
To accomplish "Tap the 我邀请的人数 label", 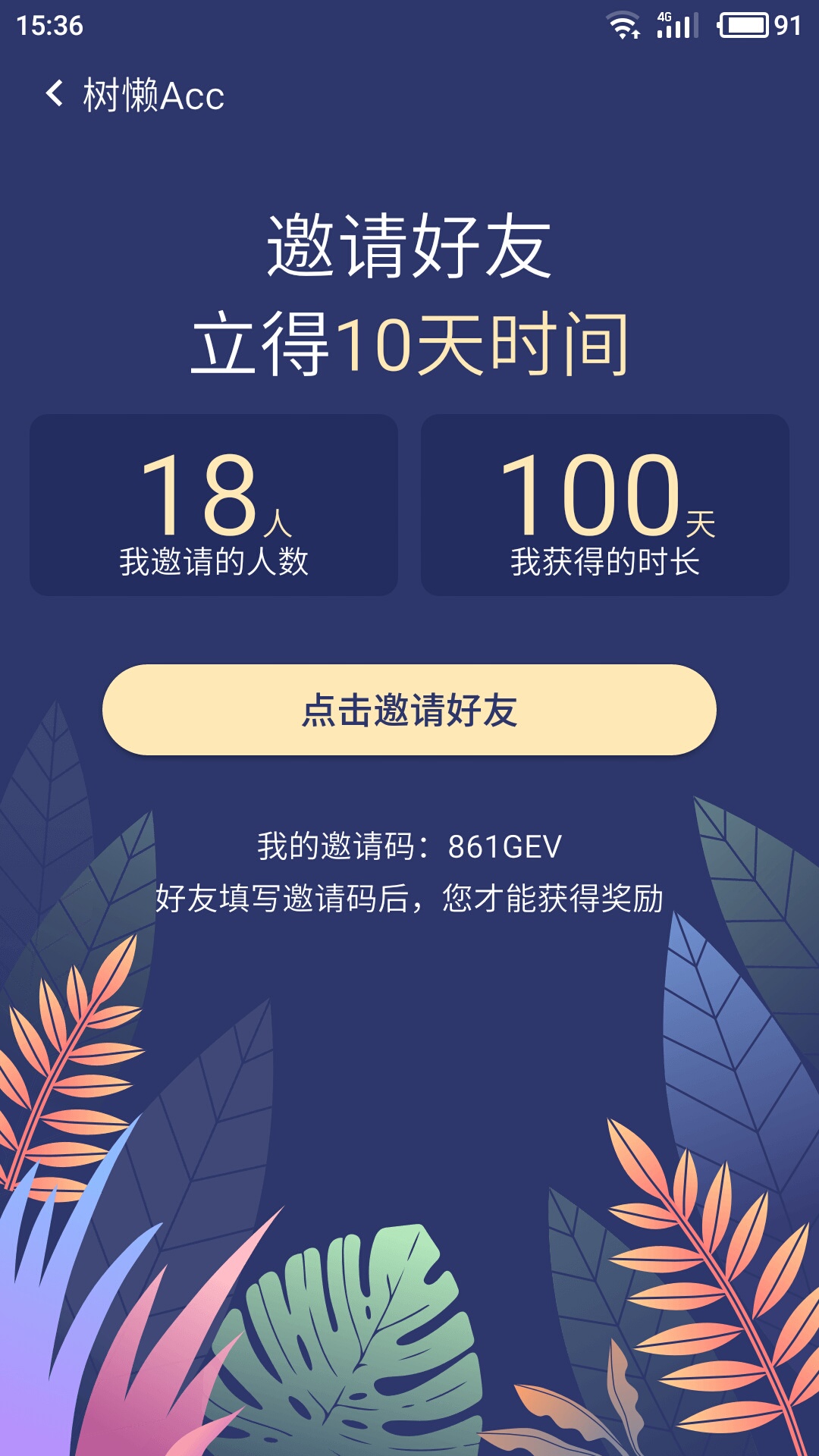I will (x=215, y=559).
